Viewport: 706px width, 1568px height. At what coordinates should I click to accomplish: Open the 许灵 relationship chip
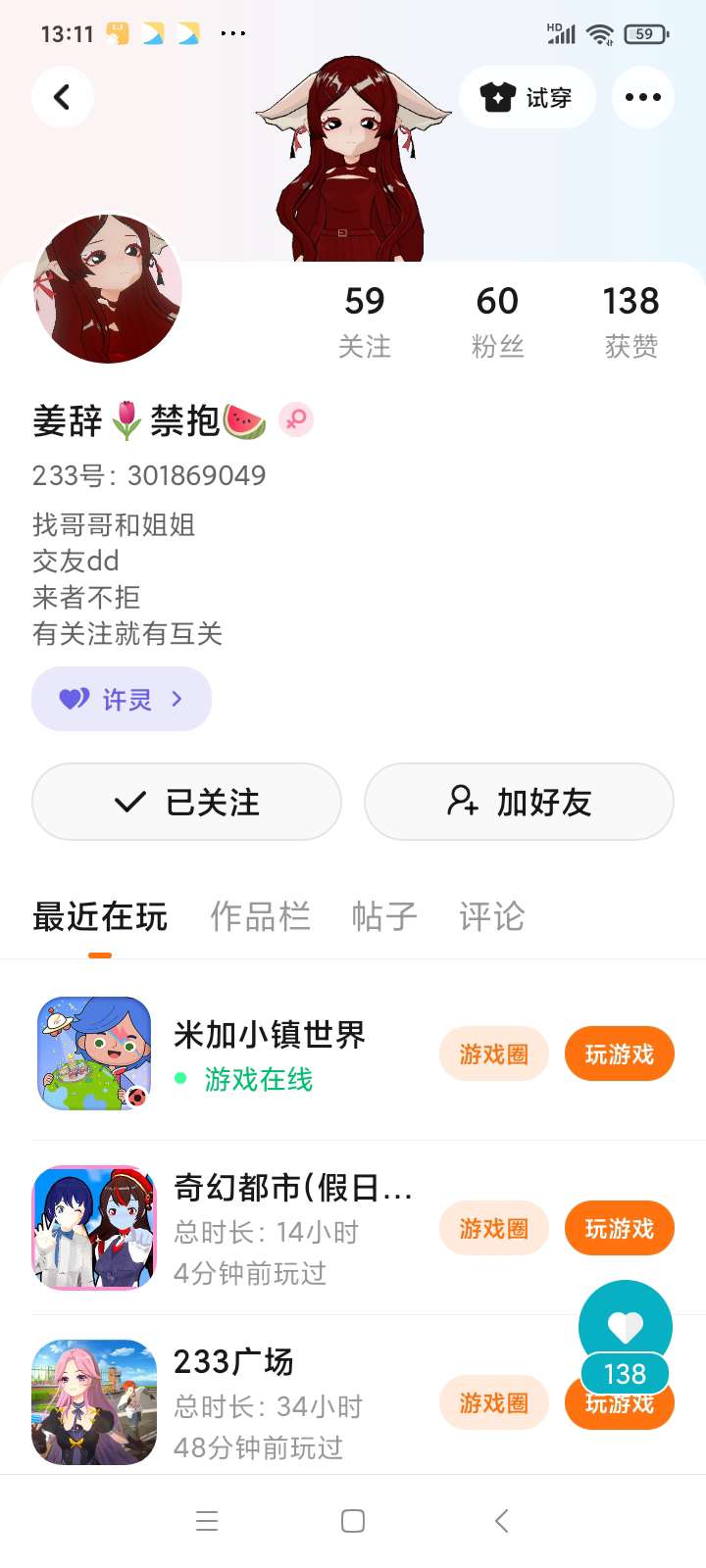tap(122, 699)
